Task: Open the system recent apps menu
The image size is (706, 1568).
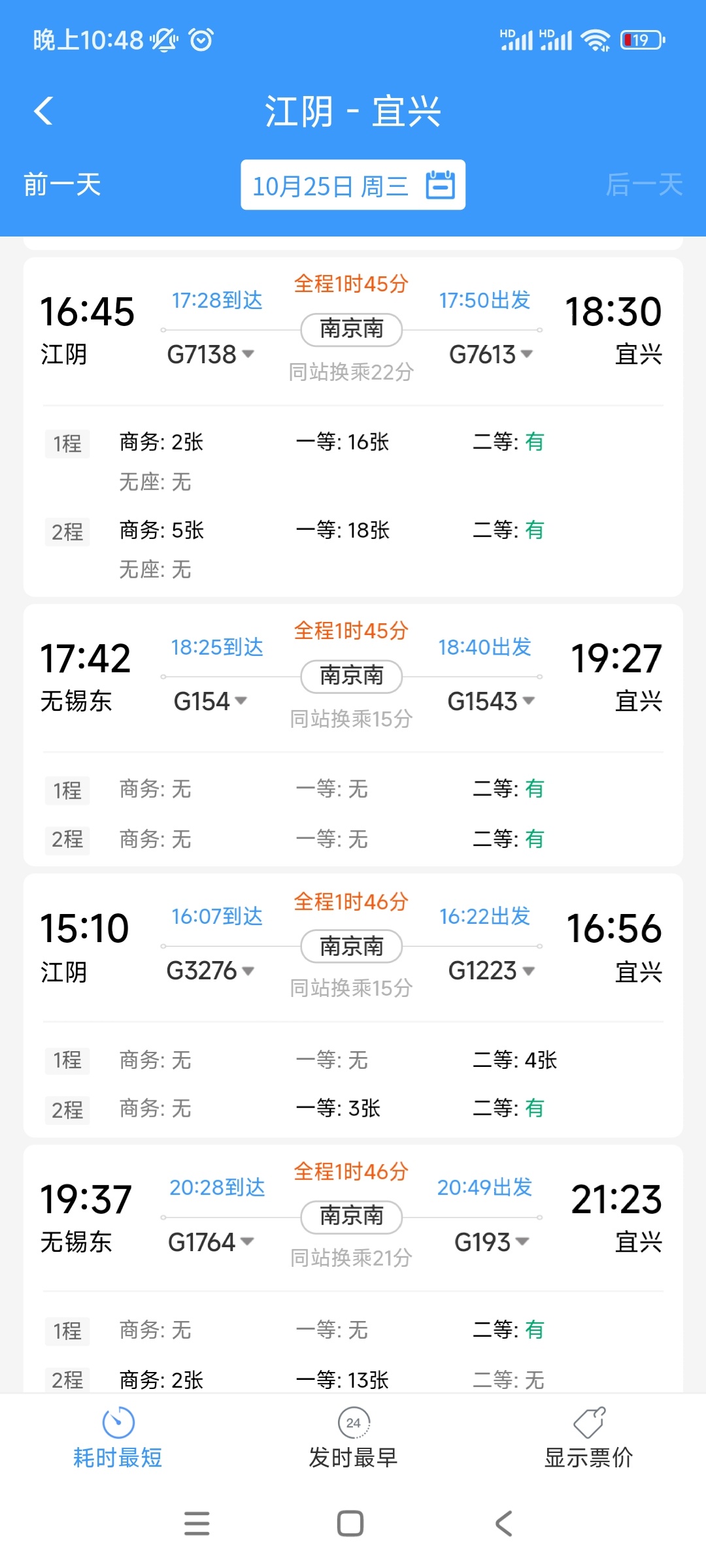Action: [x=197, y=1524]
